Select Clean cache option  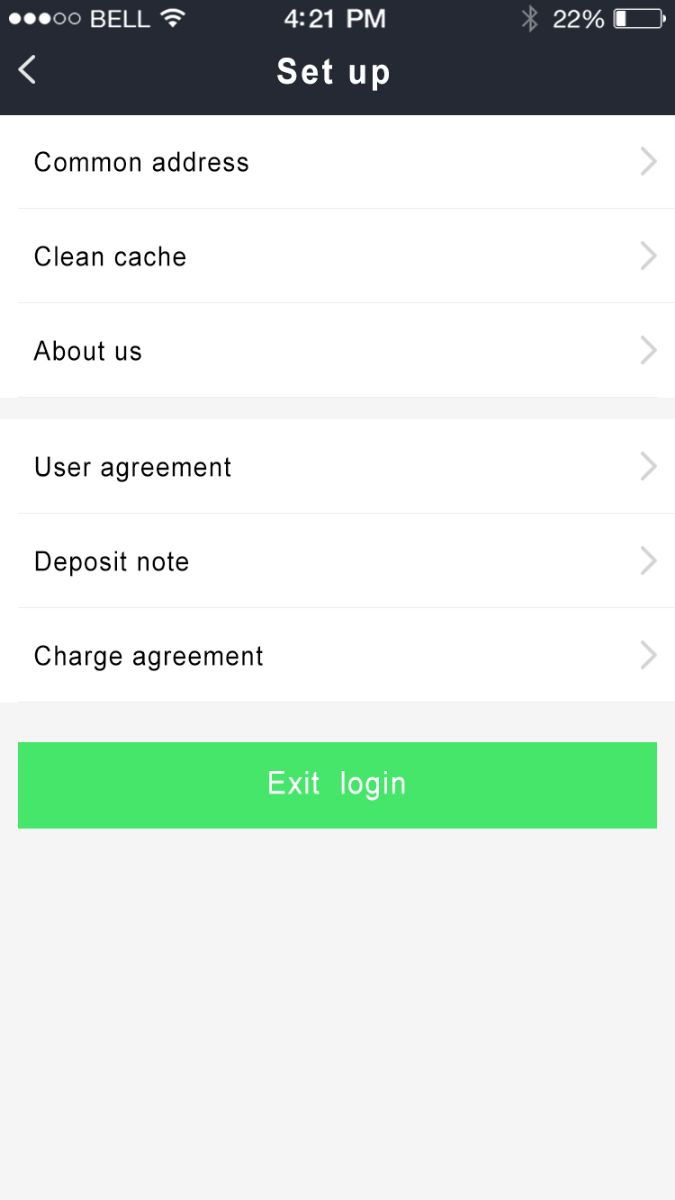pyautogui.click(x=337, y=256)
